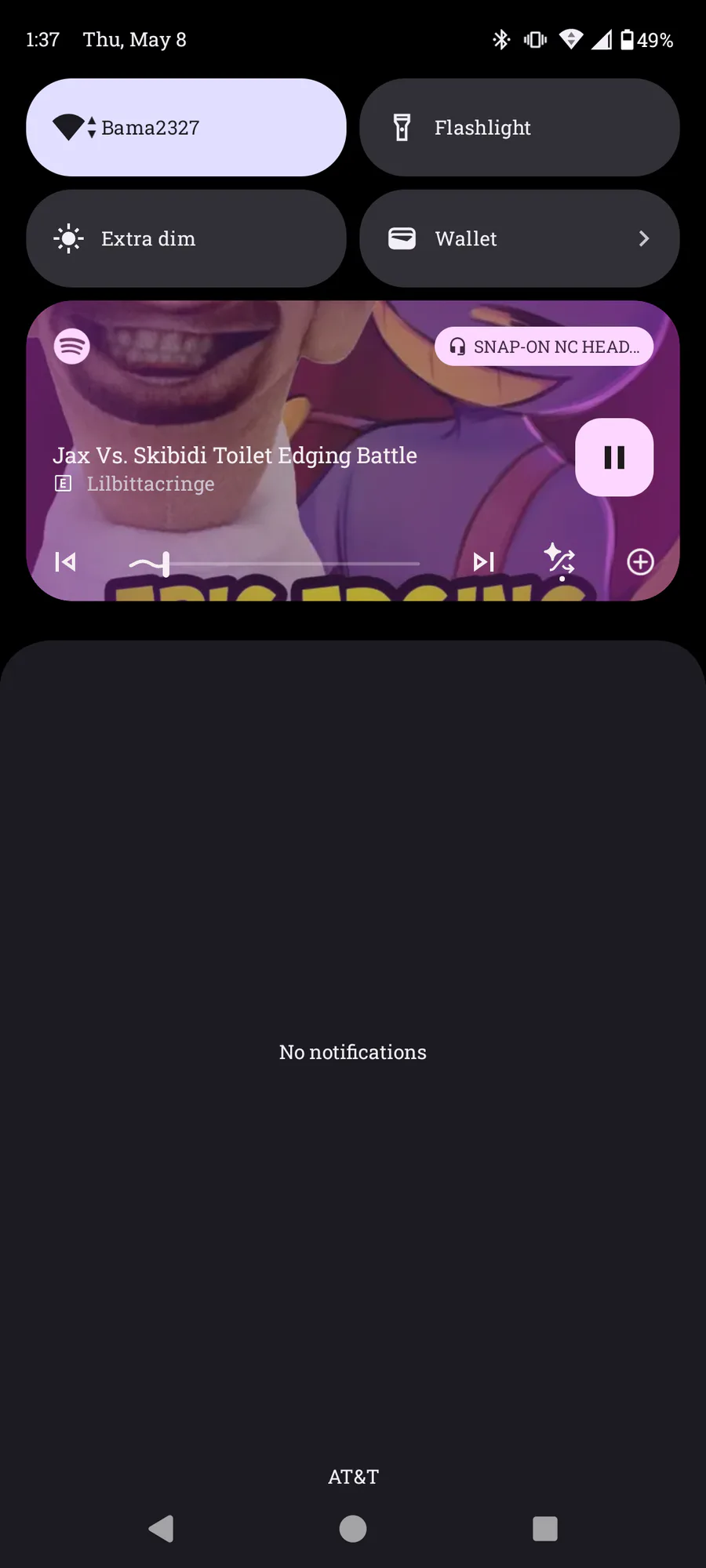Open the recent apps overview
Screen dimensions: 706x1568
pyautogui.click(x=544, y=1528)
